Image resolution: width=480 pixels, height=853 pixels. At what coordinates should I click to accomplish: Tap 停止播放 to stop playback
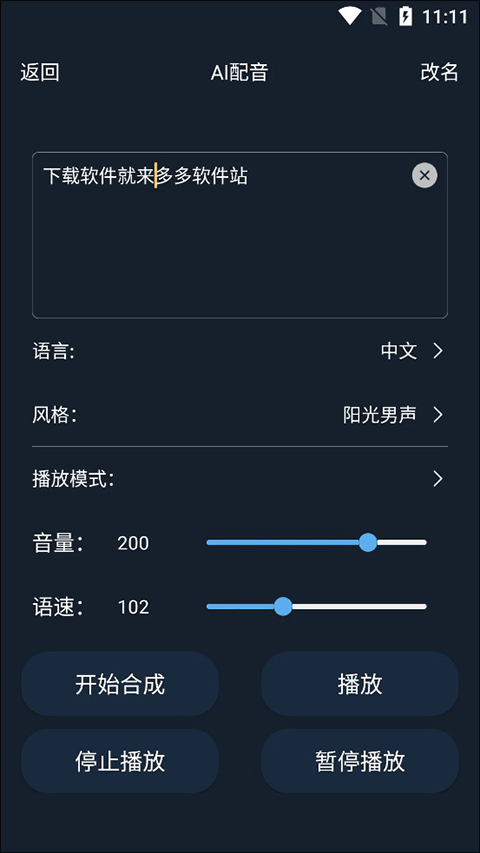[120, 761]
